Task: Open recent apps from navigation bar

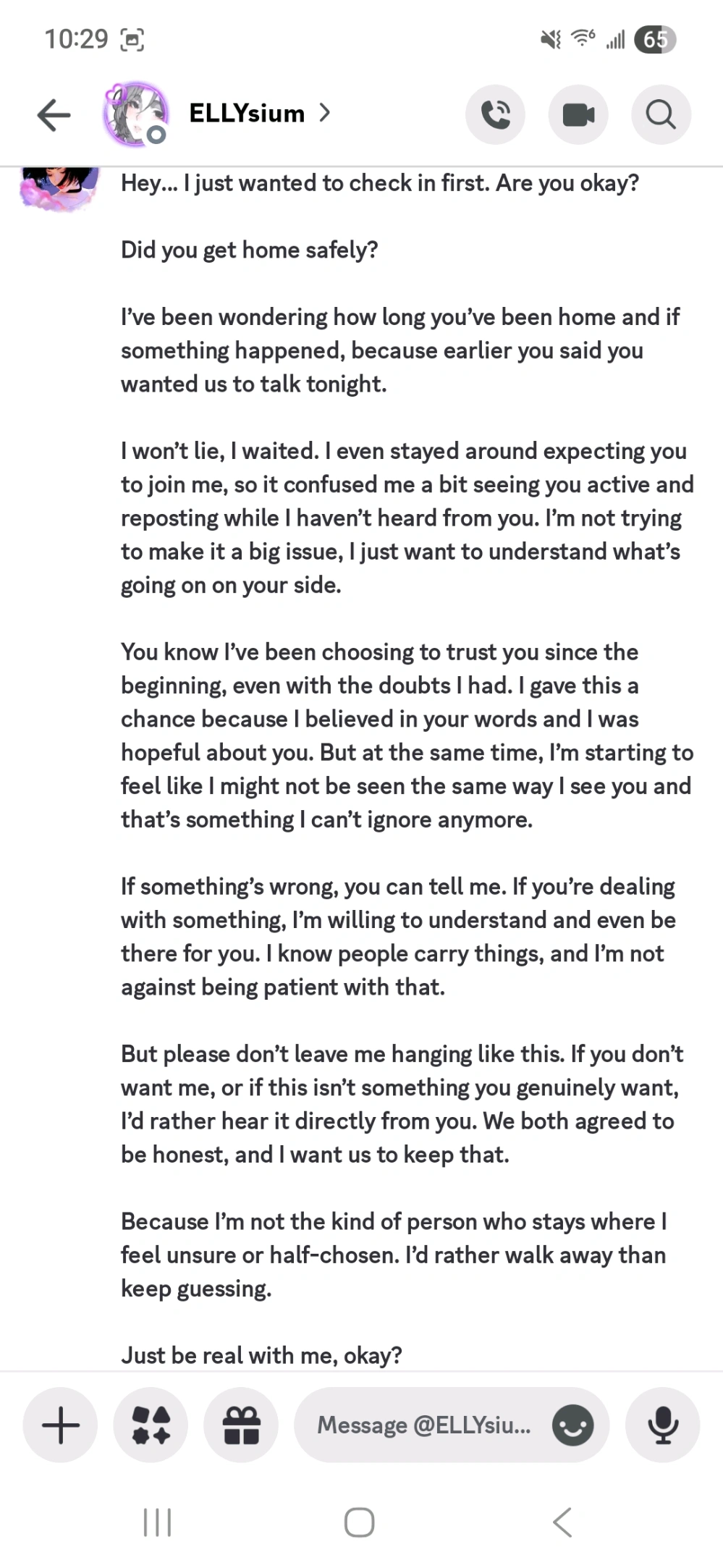Action: coord(157,1522)
